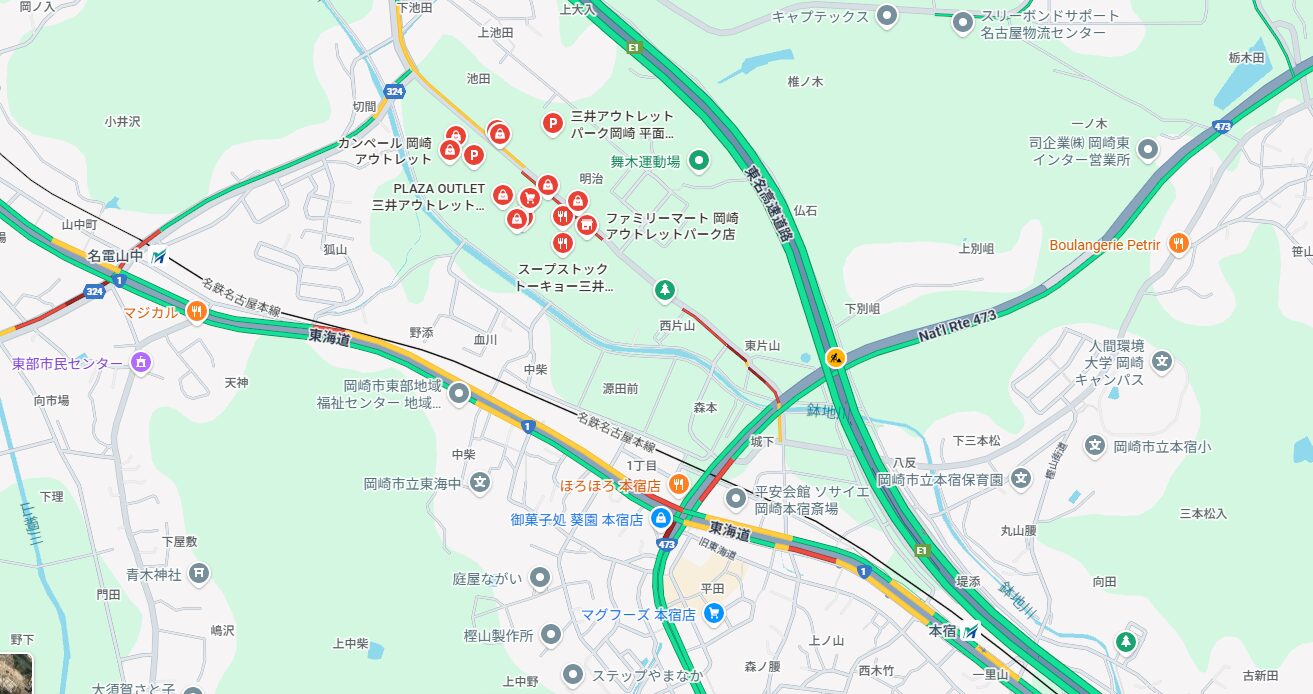Image resolution: width=1313 pixels, height=694 pixels.
Task: Open the 青木神社 shrine marker
Action: (200, 573)
